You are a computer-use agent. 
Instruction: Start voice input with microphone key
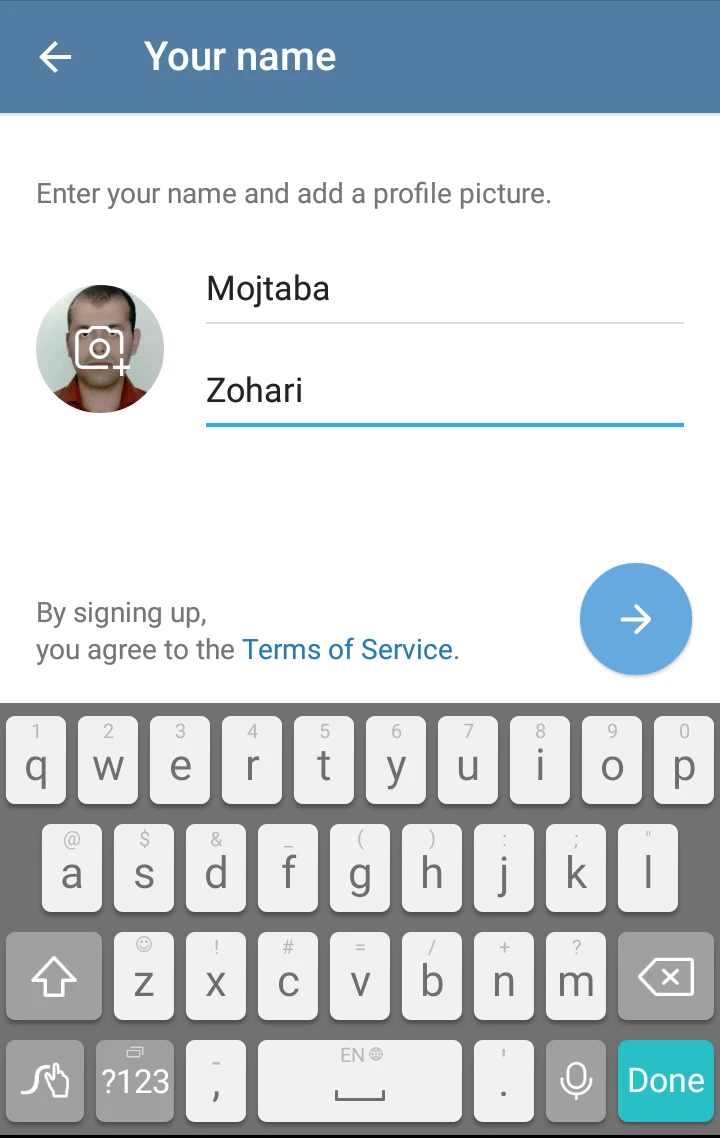(576, 1080)
